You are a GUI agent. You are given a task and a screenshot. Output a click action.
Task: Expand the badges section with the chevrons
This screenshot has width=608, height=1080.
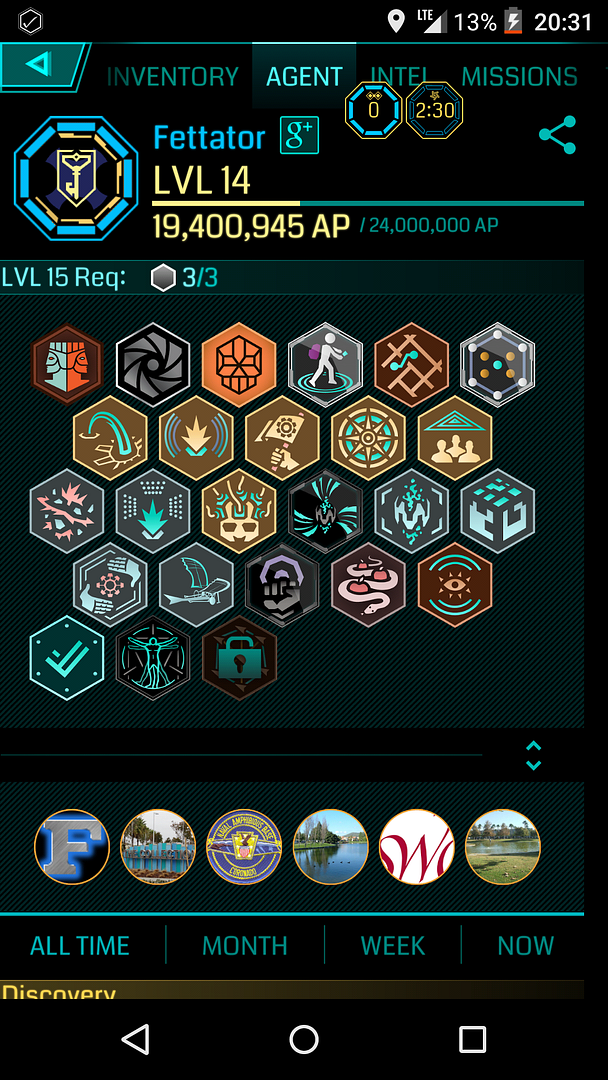point(533,755)
